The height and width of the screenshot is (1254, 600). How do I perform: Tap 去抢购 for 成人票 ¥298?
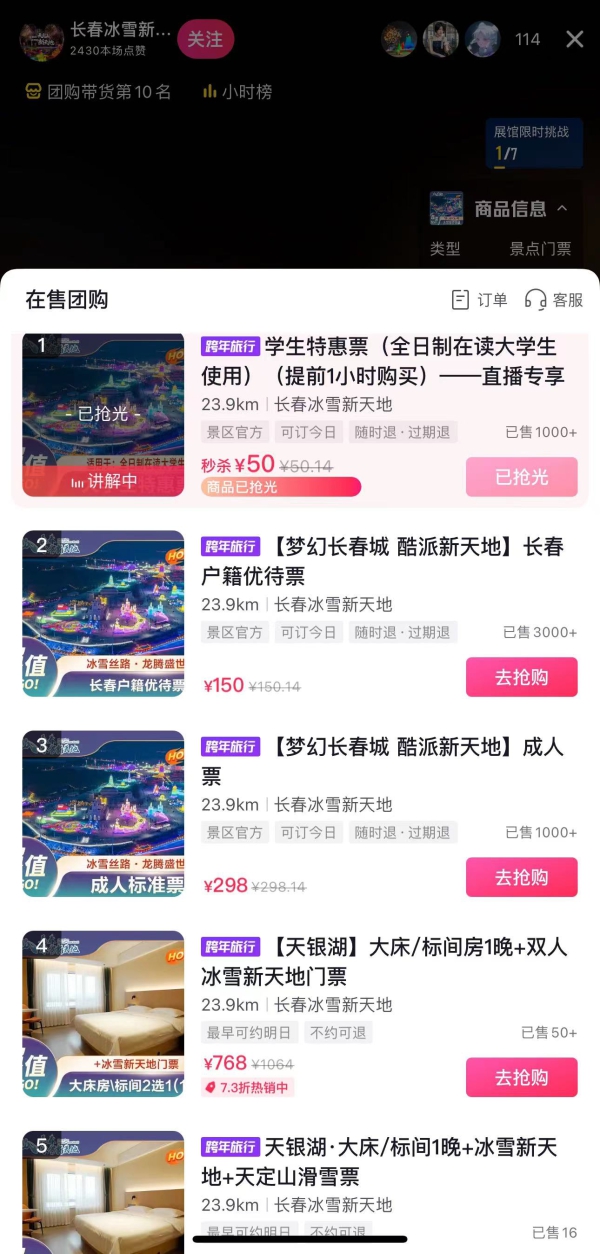click(x=521, y=877)
